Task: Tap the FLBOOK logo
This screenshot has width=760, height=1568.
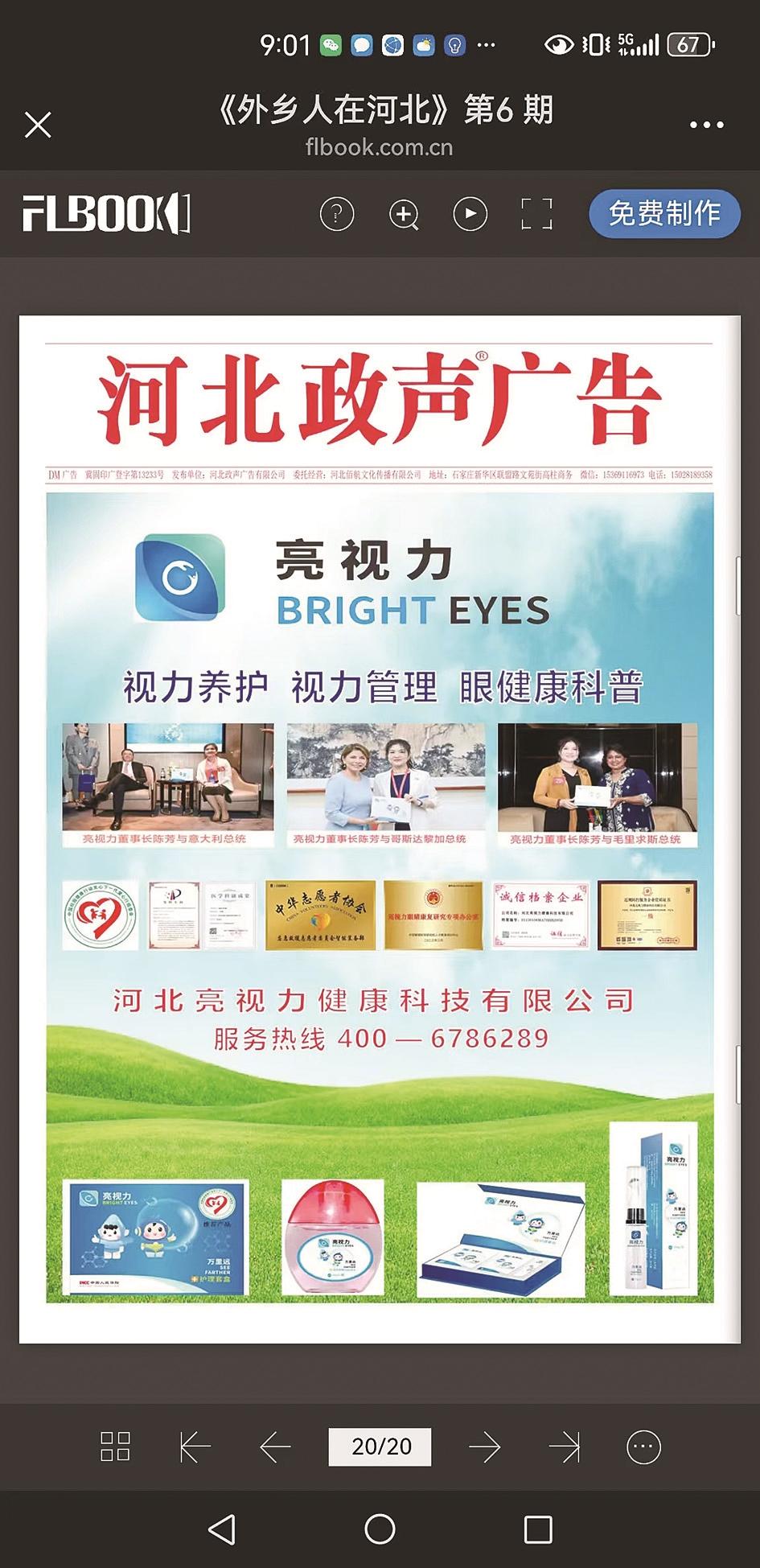Action: click(106, 214)
